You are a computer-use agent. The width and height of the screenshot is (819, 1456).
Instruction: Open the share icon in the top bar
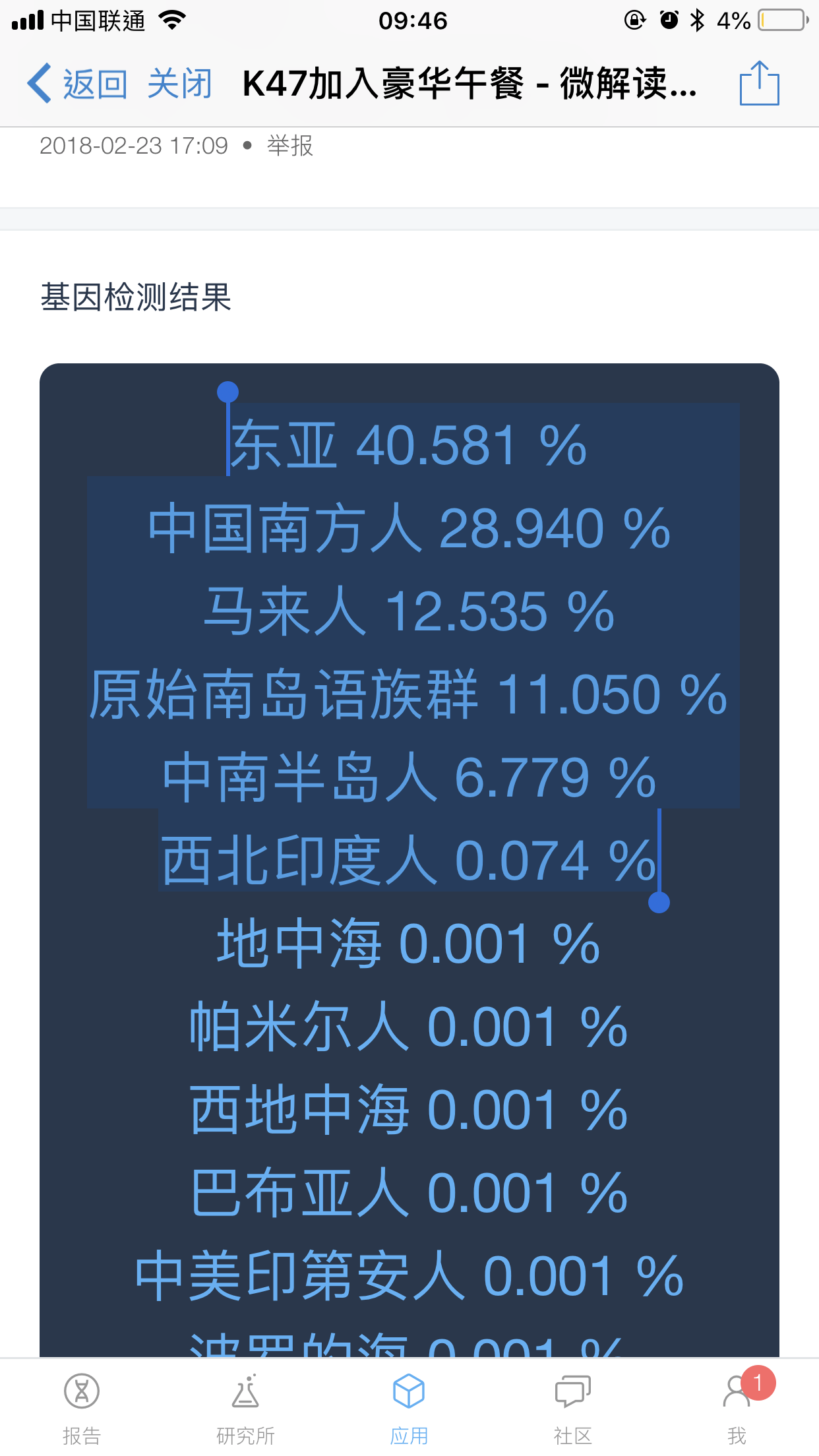tap(759, 82)
